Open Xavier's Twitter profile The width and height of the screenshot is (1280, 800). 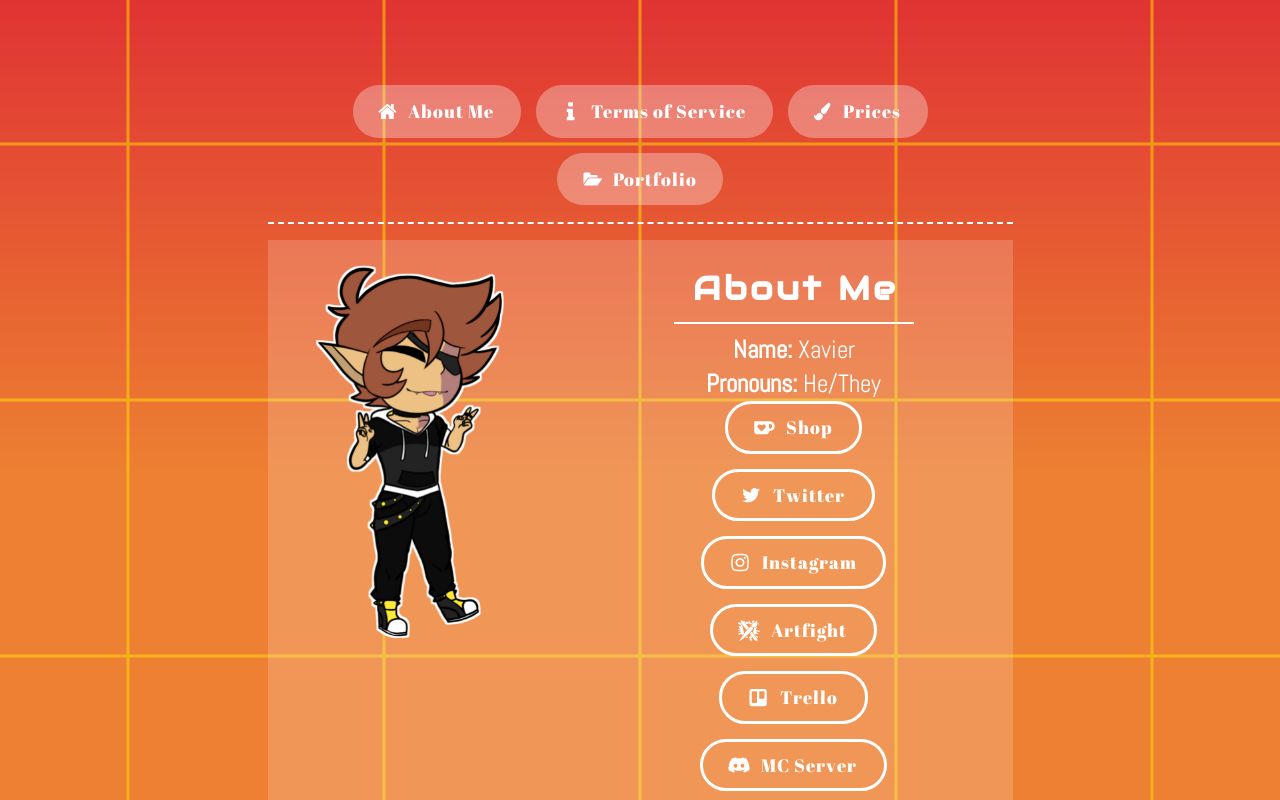(x=793, y=495)
